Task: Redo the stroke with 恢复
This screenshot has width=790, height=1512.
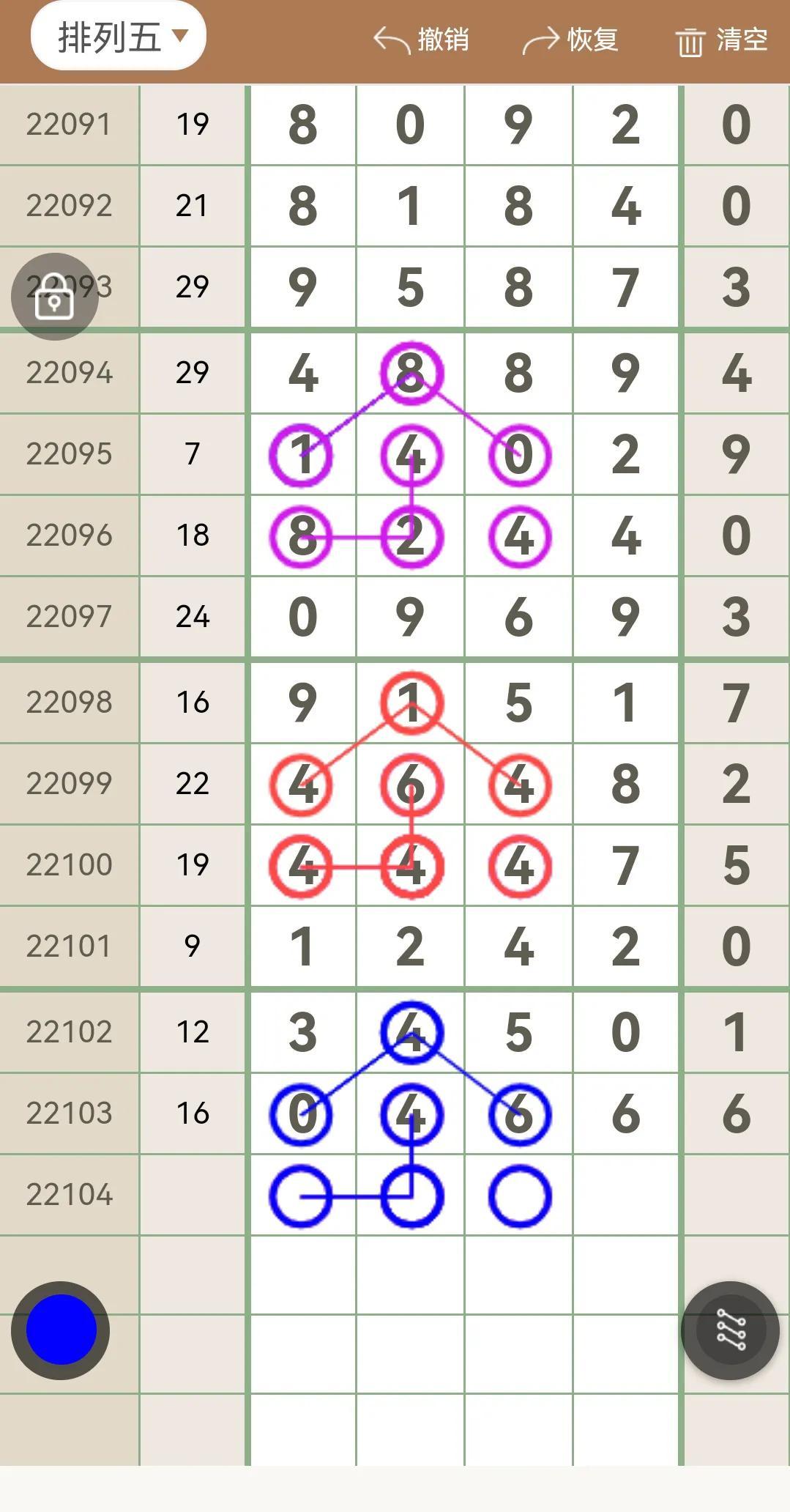Action: (570, 40)
